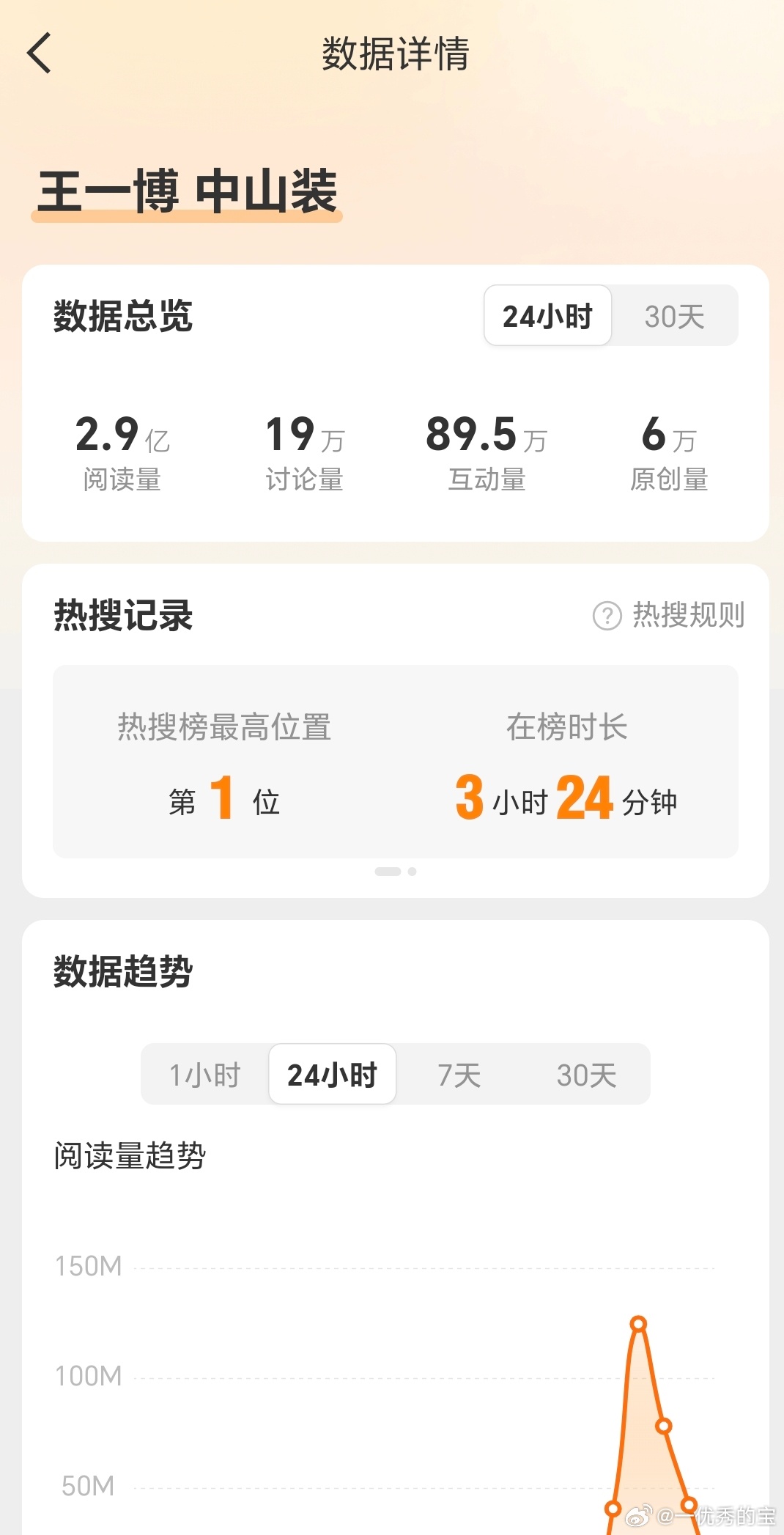784x1535 pixels.
Task: Tap the topic title 王一博 中山装
Action: tap(187, 191)
